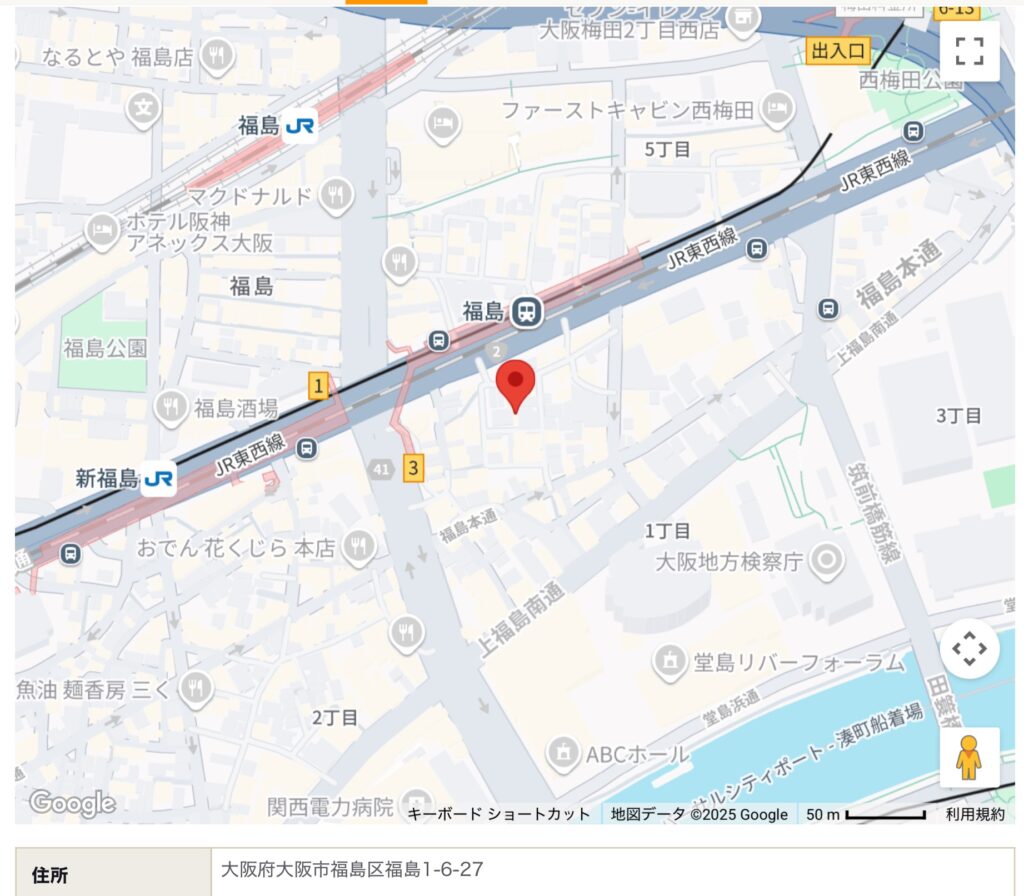Open おでん 花くじら 本店 marker
The image size is (1024, 896).
pos(358,547)
